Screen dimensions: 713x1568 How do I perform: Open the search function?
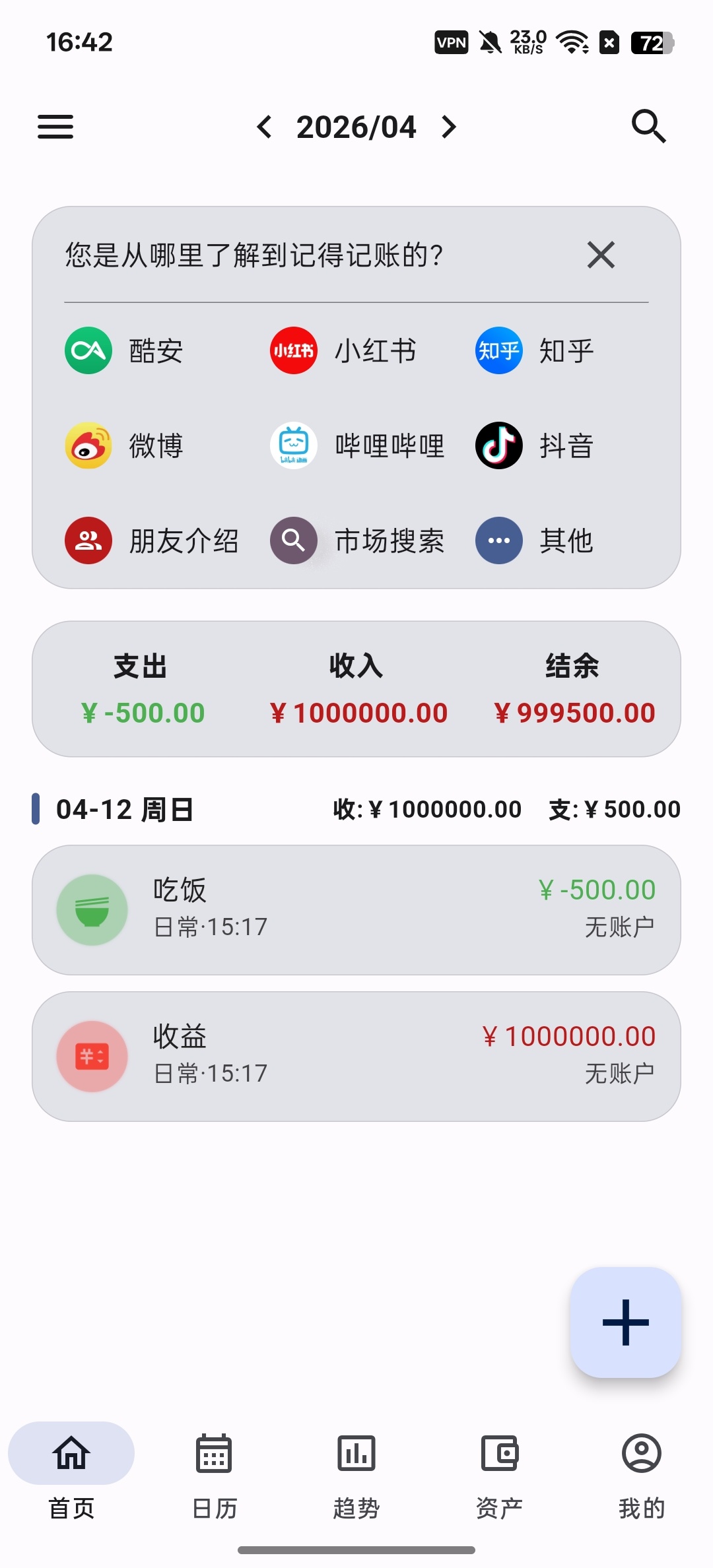[647, 126]
